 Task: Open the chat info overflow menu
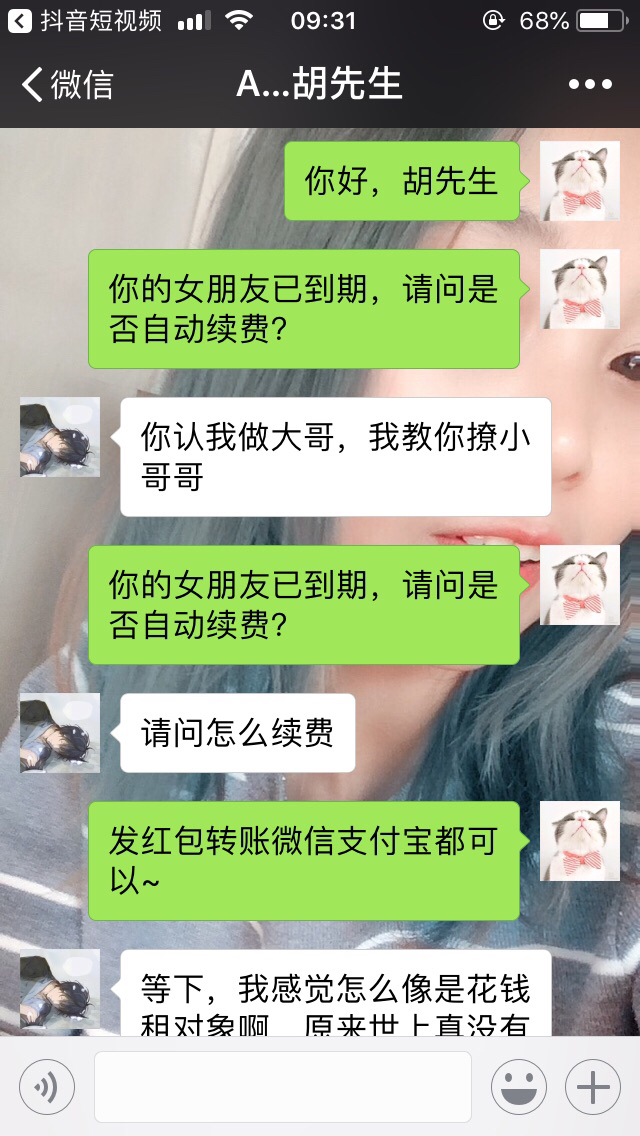[589, 84]
